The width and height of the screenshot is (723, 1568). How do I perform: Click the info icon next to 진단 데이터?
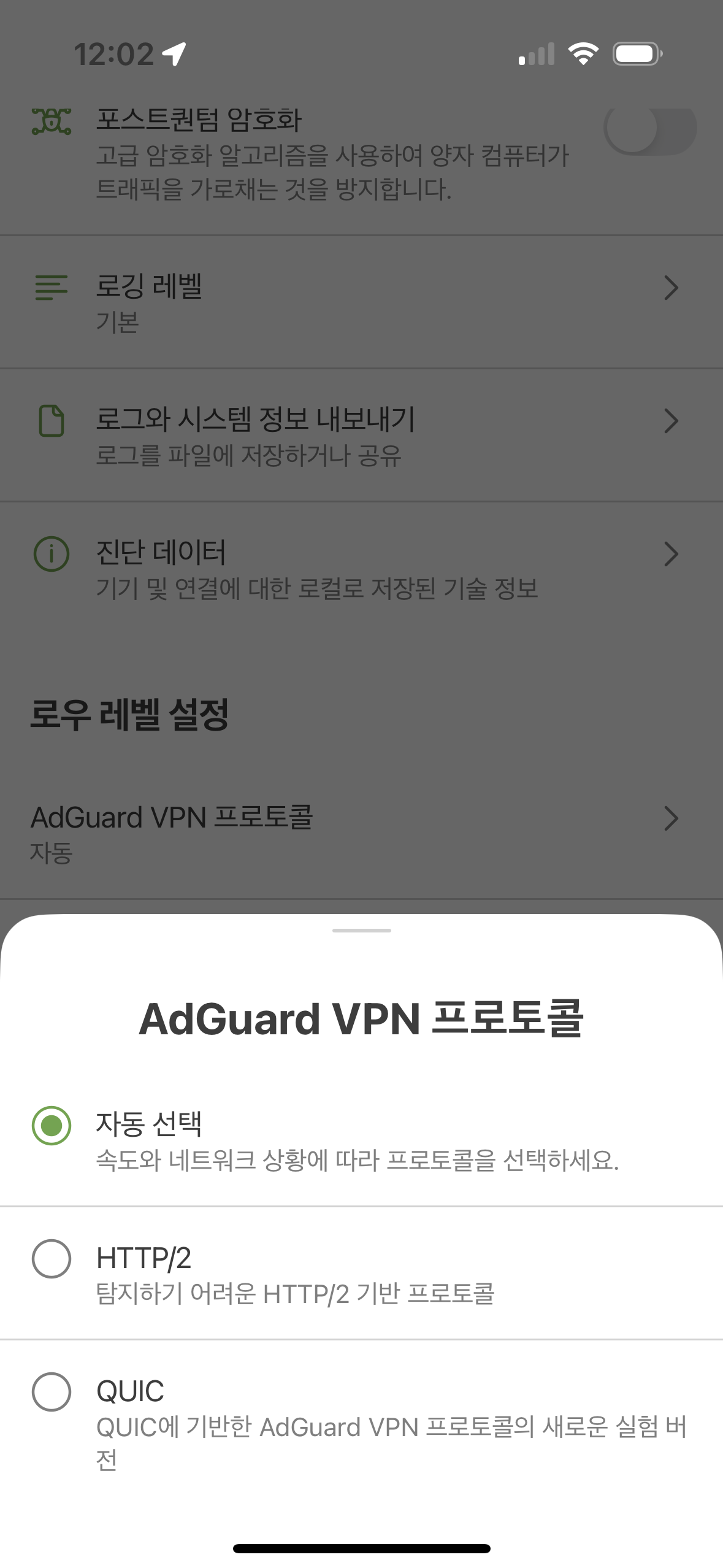[52, 554]
